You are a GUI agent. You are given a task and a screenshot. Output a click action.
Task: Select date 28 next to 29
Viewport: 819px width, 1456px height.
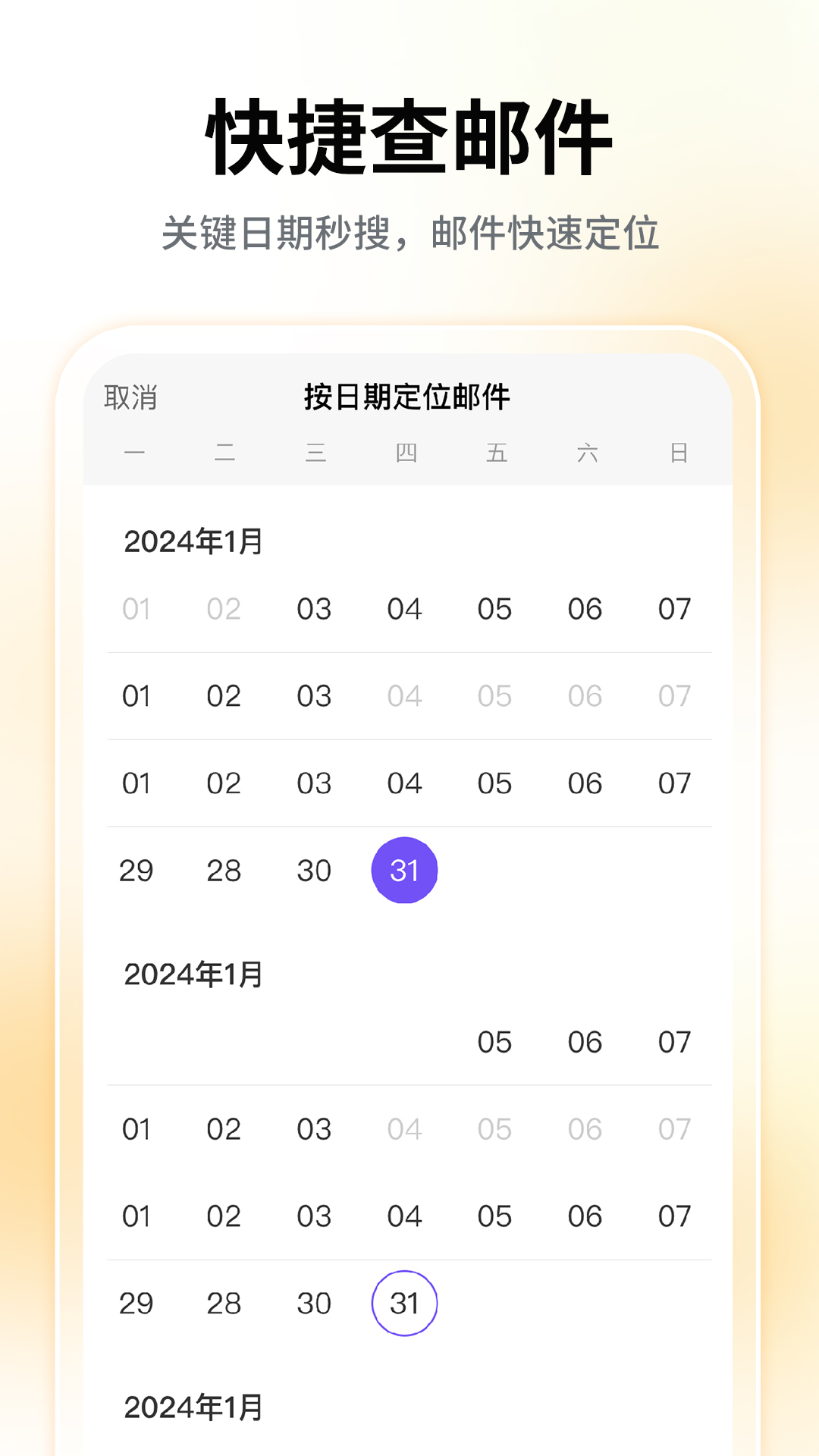coord(225,869)
